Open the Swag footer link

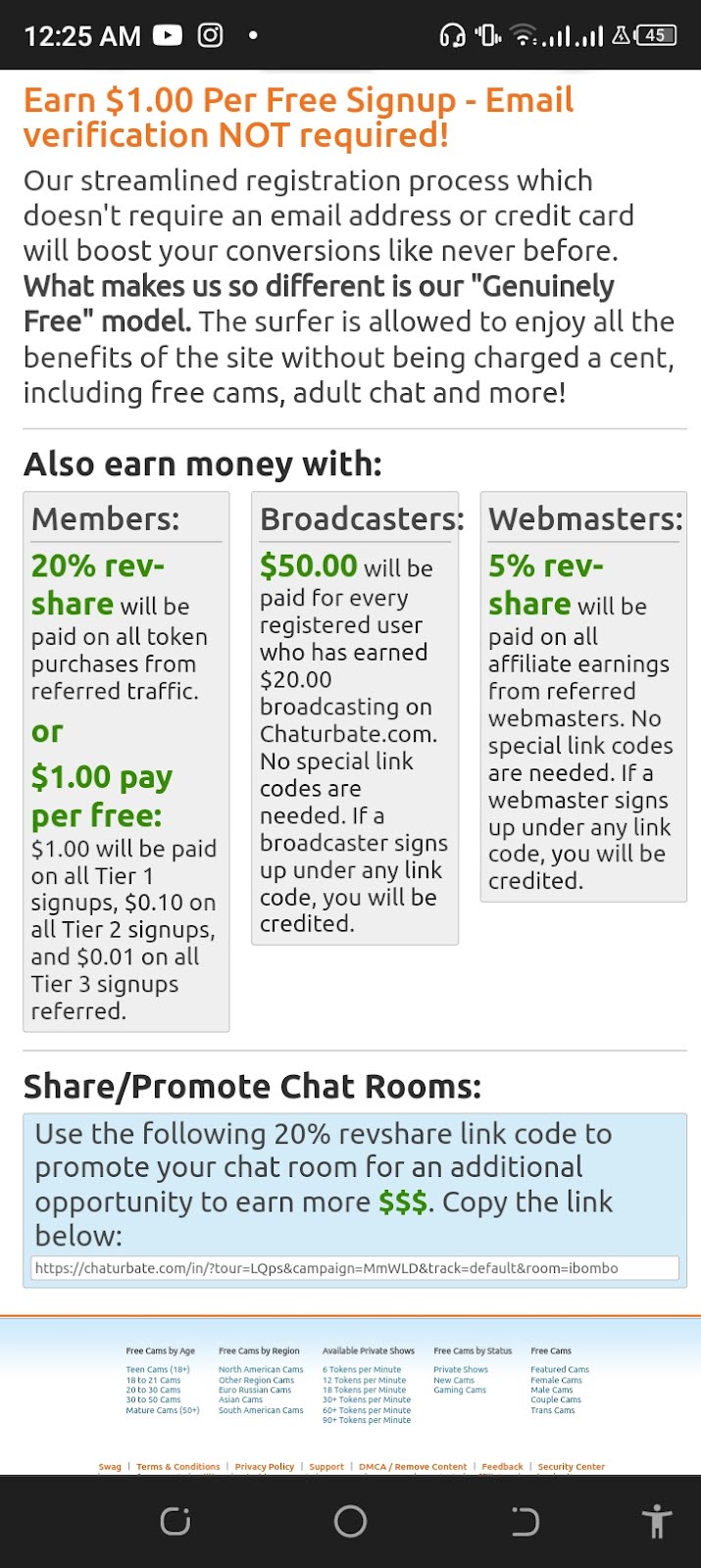click(110, 1467)
